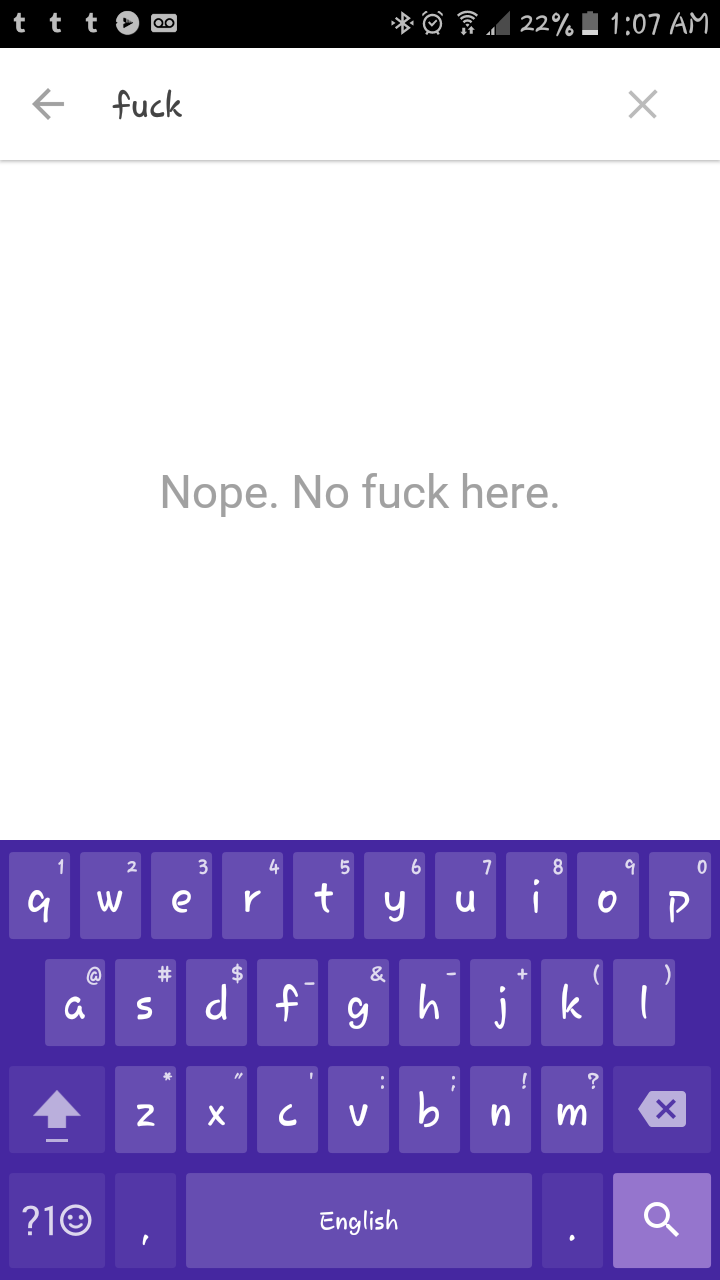Viewport: 720px width, 1280px height.
Task: Clear the search text with X
Action: 642,104
